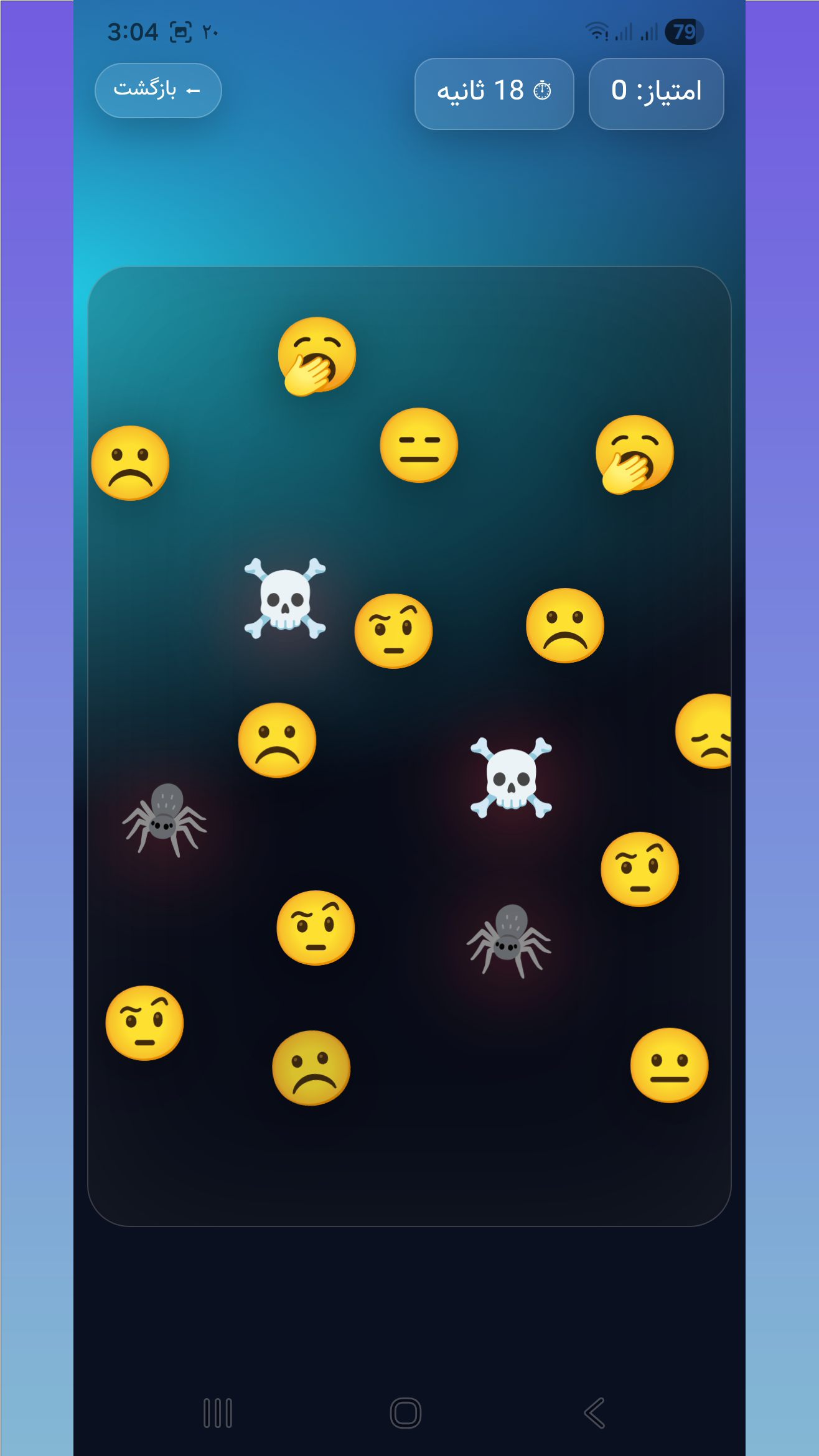The image size is (819, 1456).
Task: Tap the neutral face emoji with open eyes
Action: coord(669,1065)
